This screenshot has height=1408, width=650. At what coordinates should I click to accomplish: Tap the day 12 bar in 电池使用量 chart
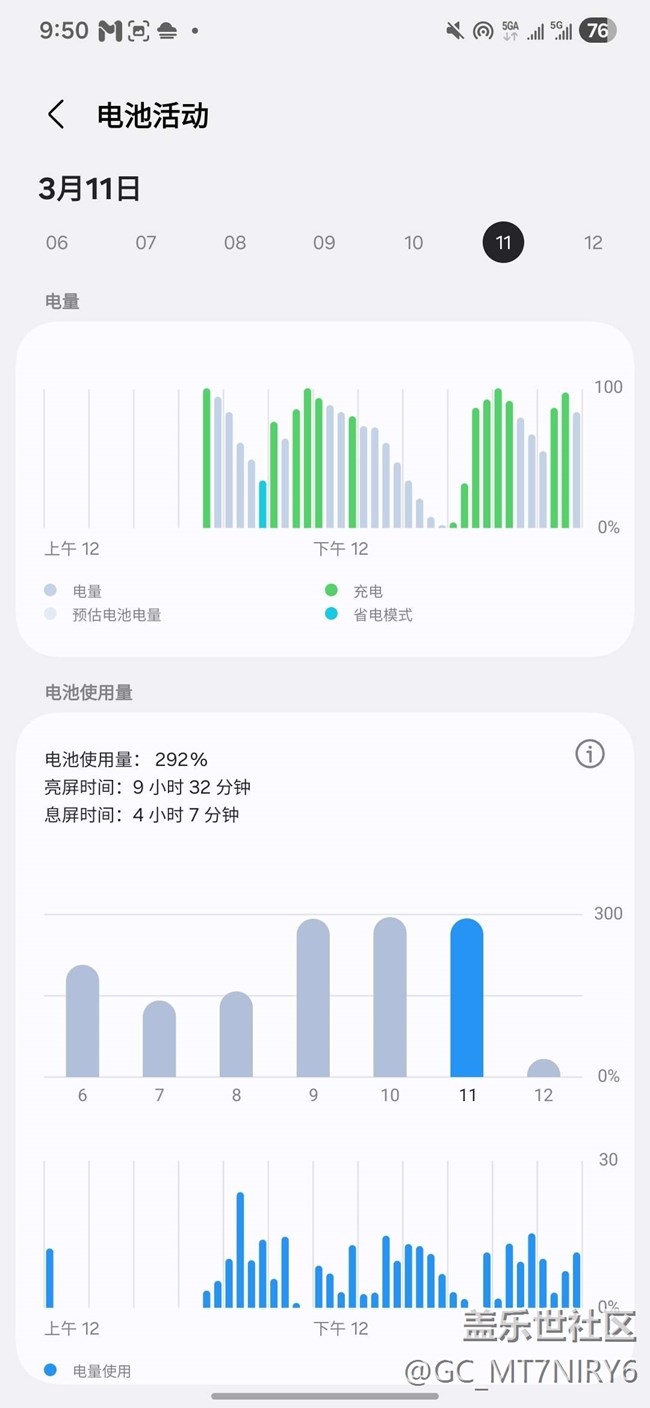point(544,1068)
